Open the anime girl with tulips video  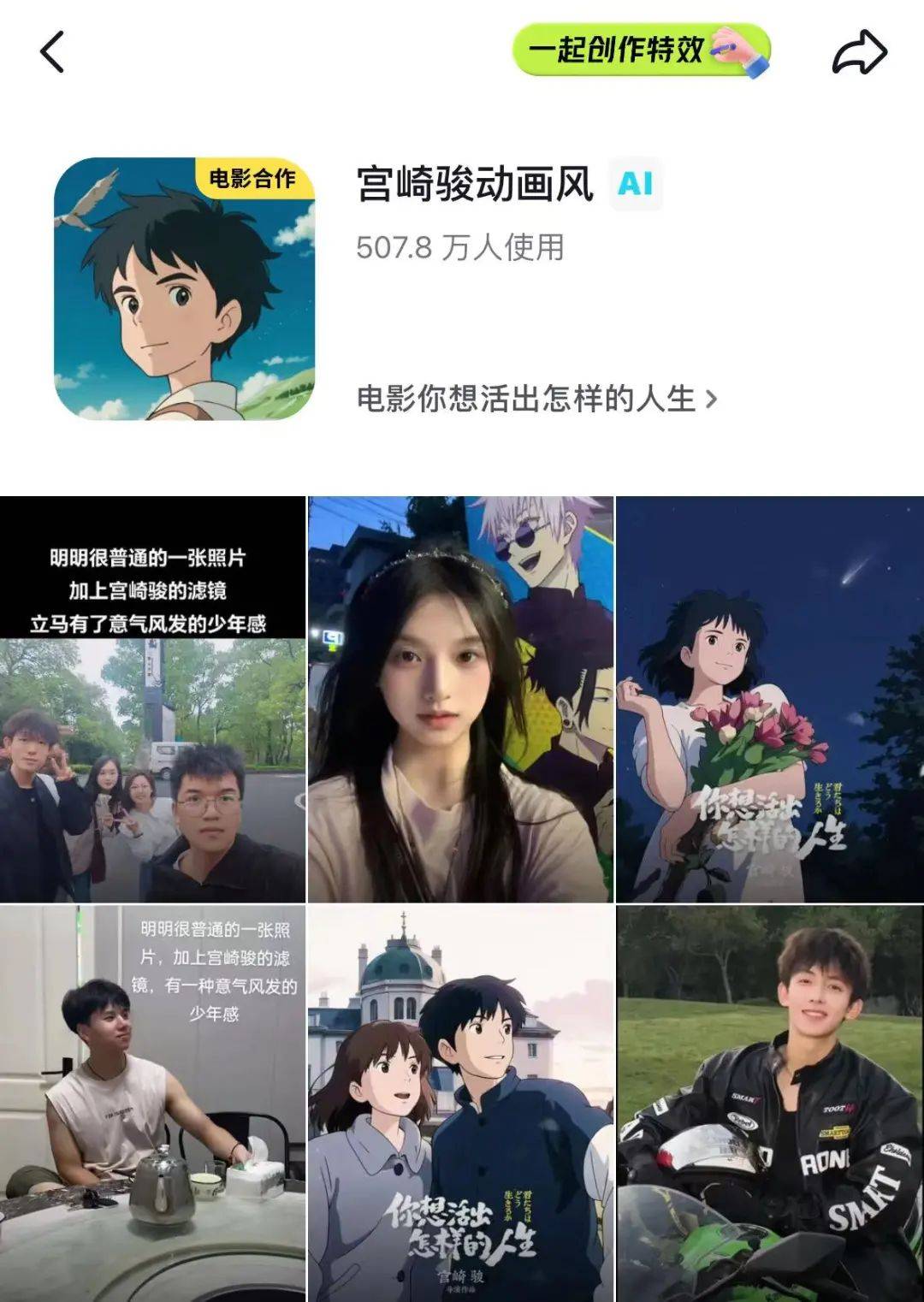pos(769,699)
